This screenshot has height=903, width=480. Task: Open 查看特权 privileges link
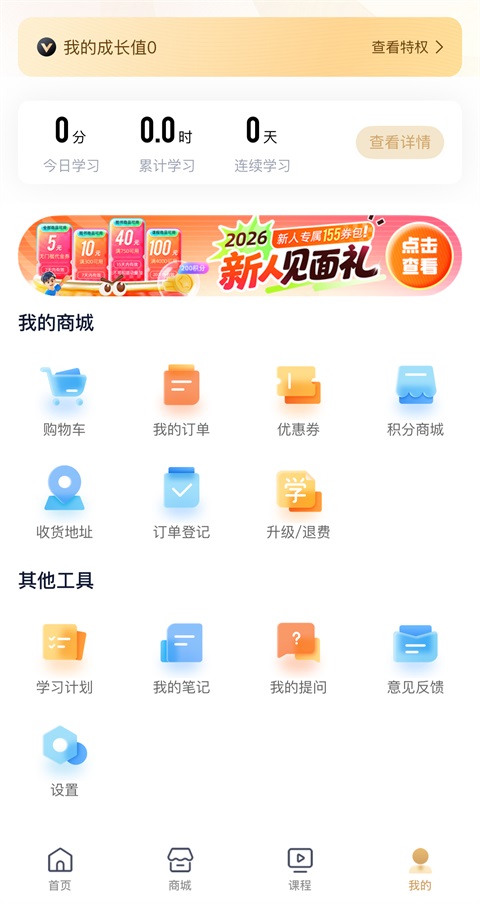coord(407,47)
